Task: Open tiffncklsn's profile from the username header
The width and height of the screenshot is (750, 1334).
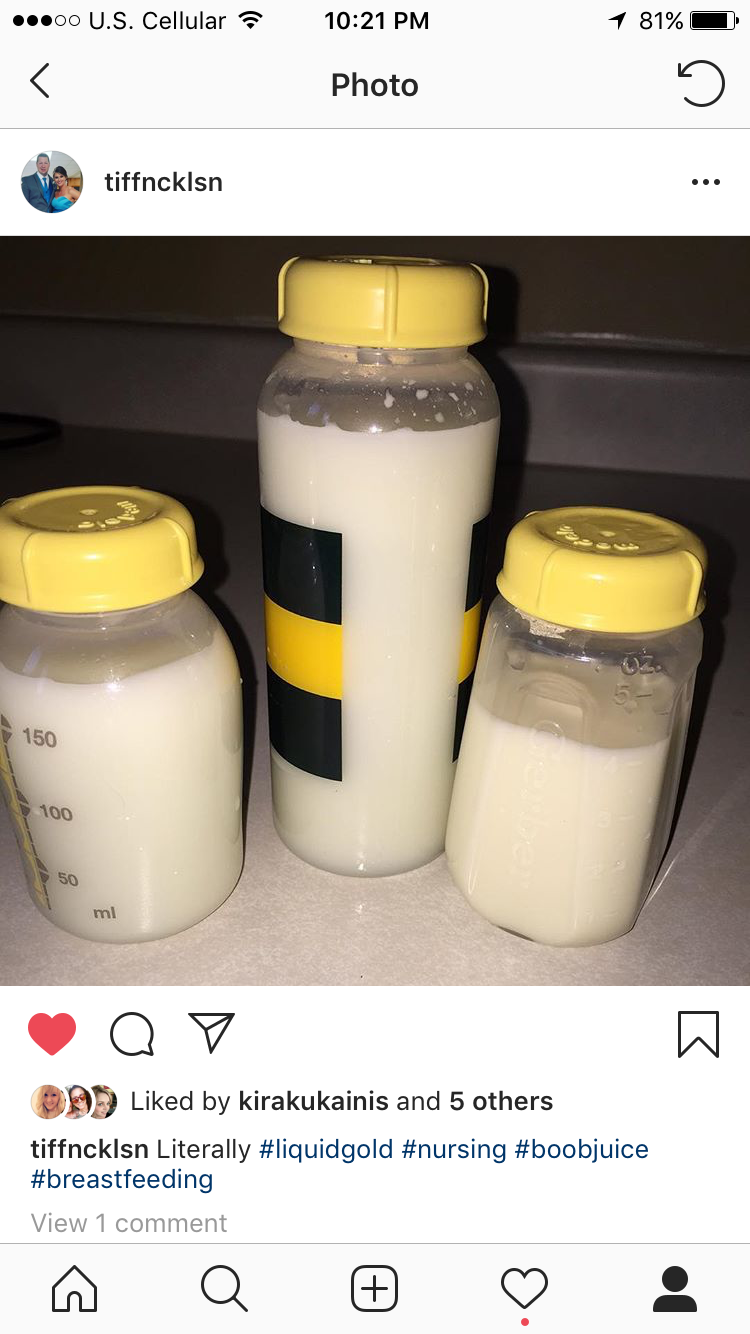Action: tap(163, 182)
